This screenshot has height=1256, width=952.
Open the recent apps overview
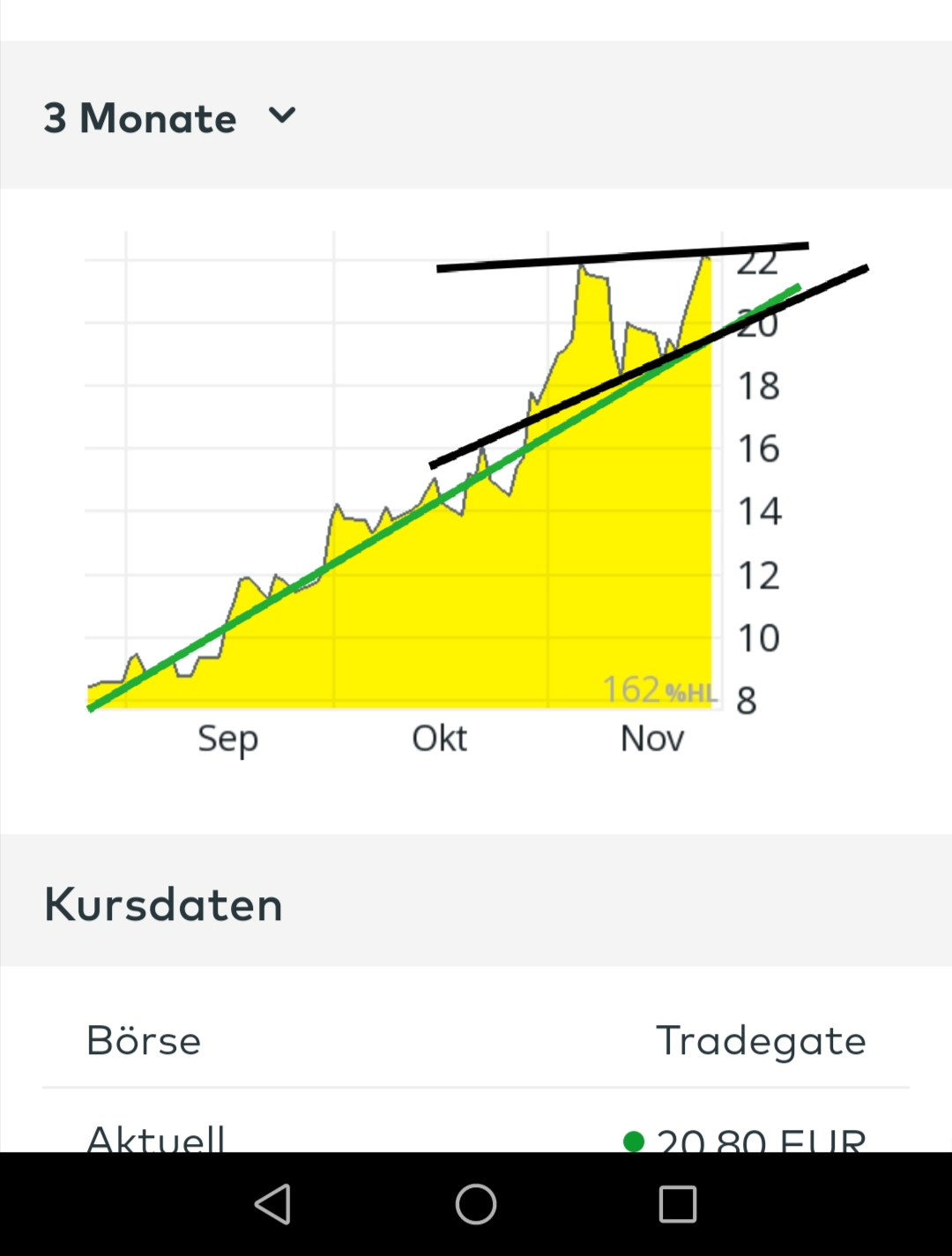click(678, 1203)
